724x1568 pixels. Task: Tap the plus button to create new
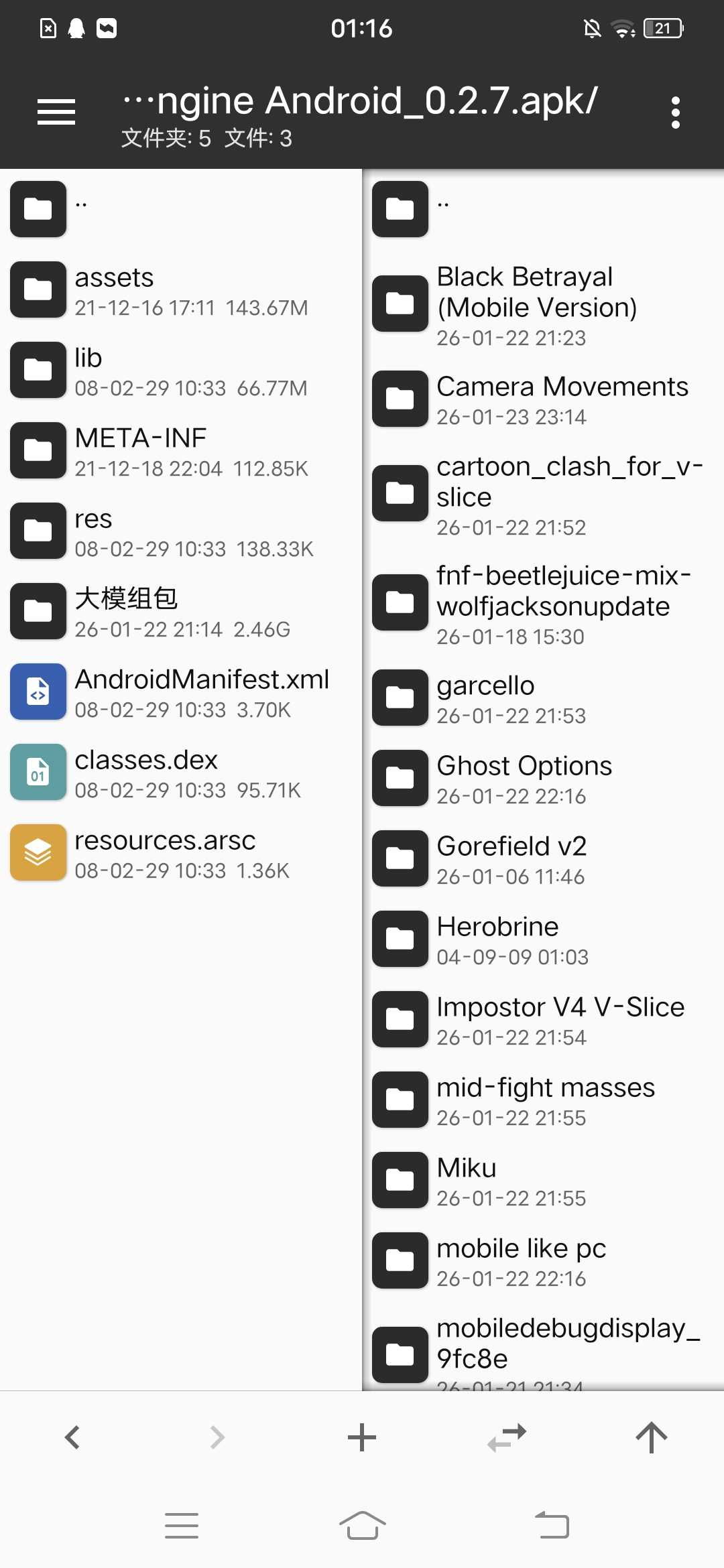pos(362,1437)
